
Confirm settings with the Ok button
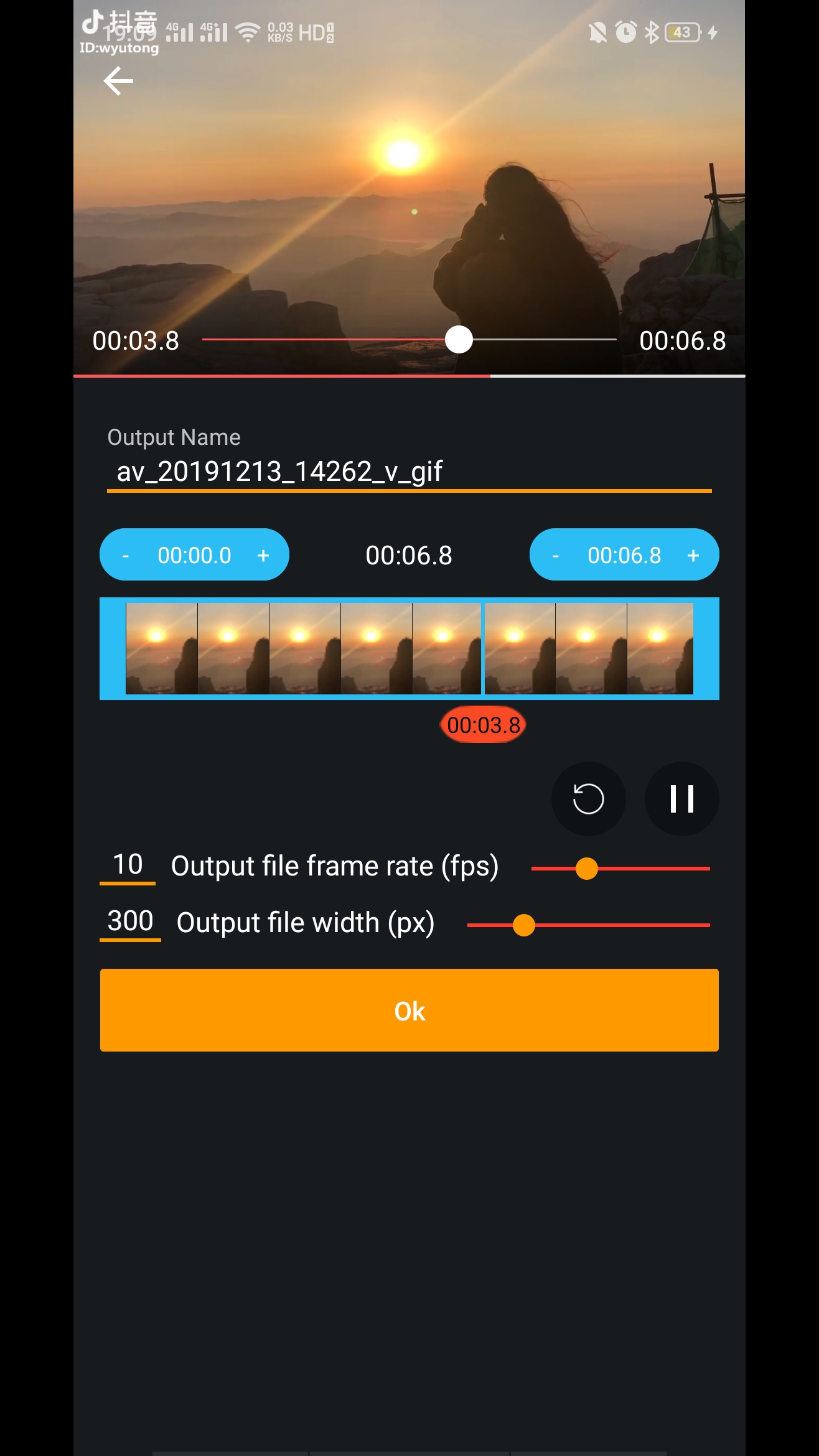409,1010
